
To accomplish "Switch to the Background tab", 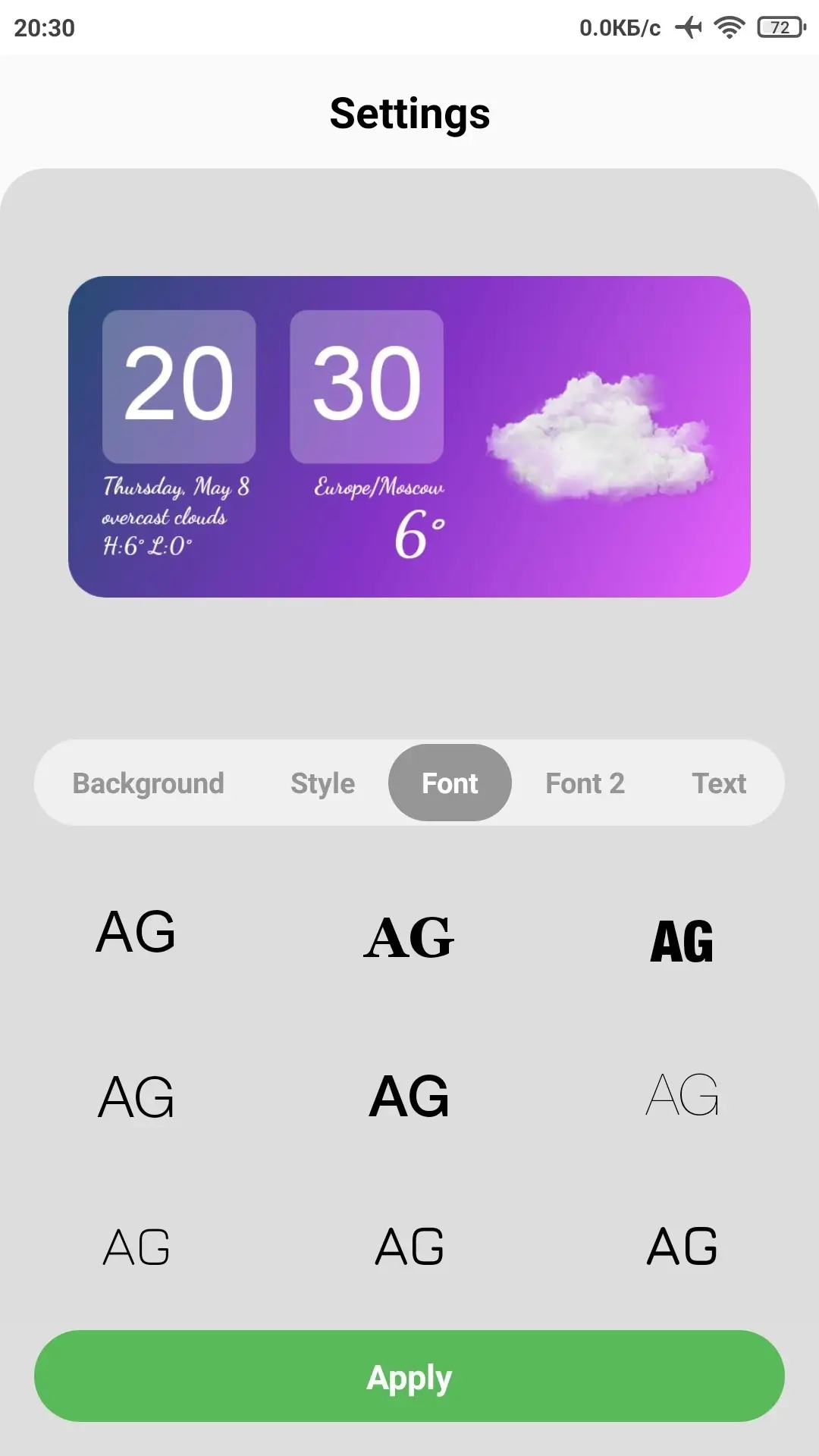I will tap(148, 783).
